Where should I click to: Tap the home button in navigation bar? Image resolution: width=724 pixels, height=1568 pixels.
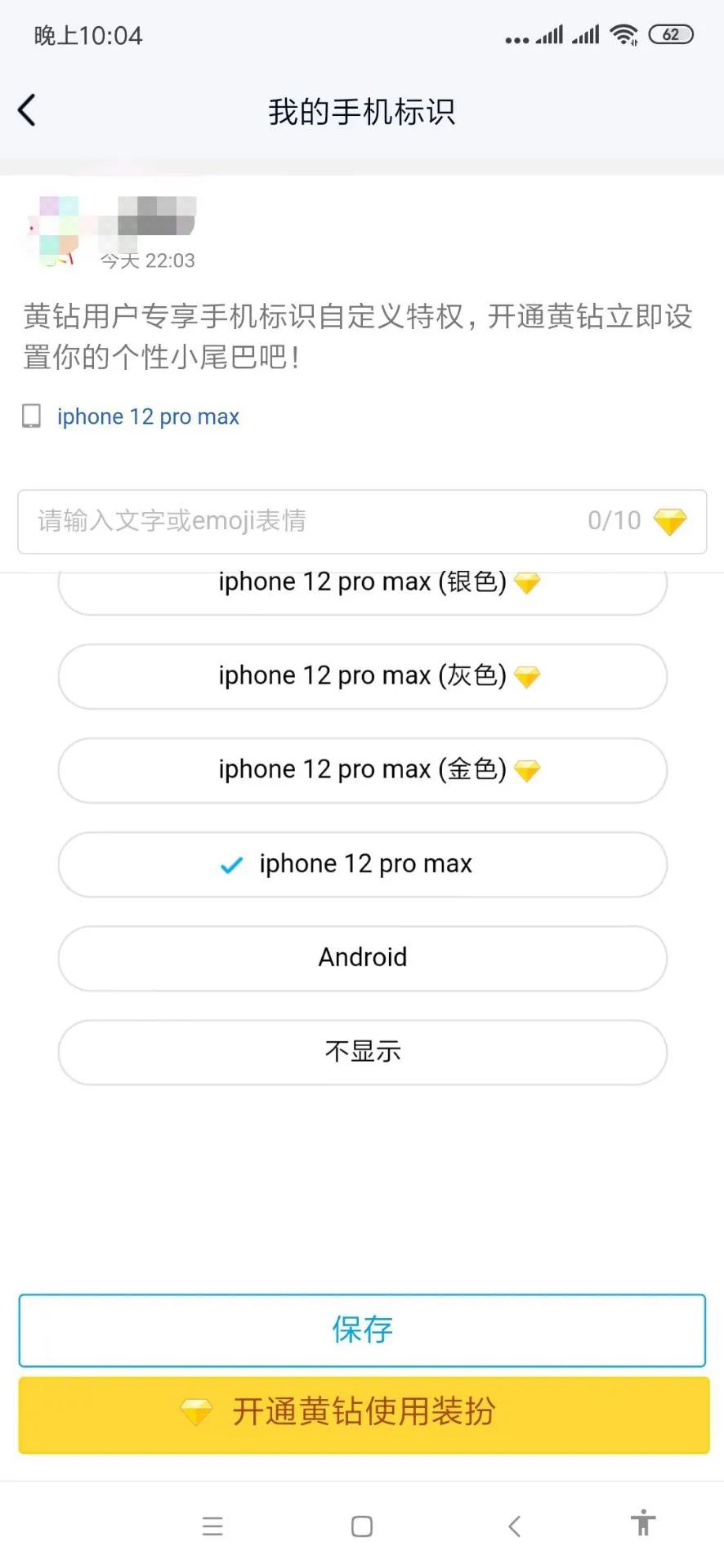pos(362,1526)
